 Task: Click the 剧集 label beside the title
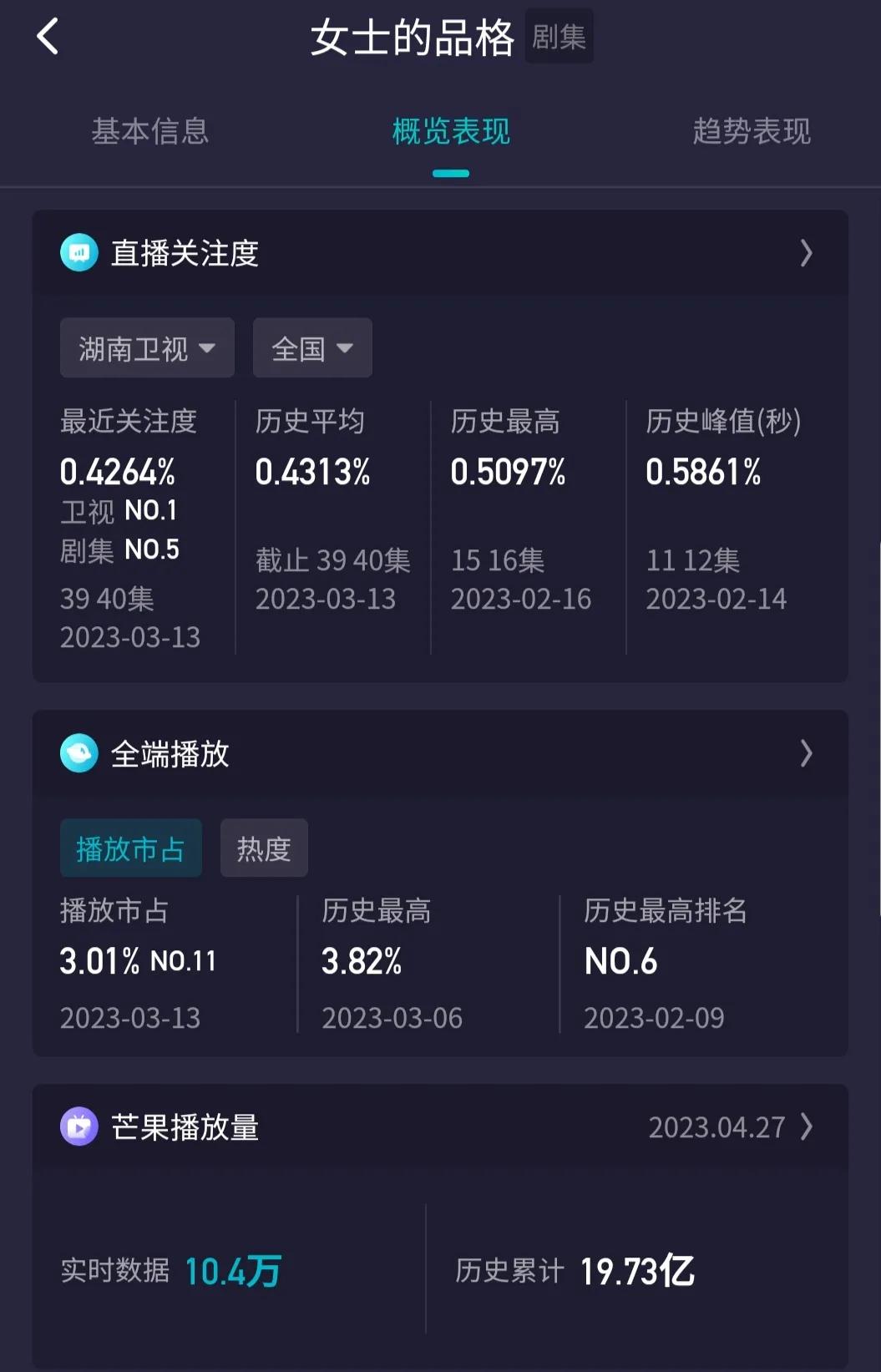pos(559,35)
